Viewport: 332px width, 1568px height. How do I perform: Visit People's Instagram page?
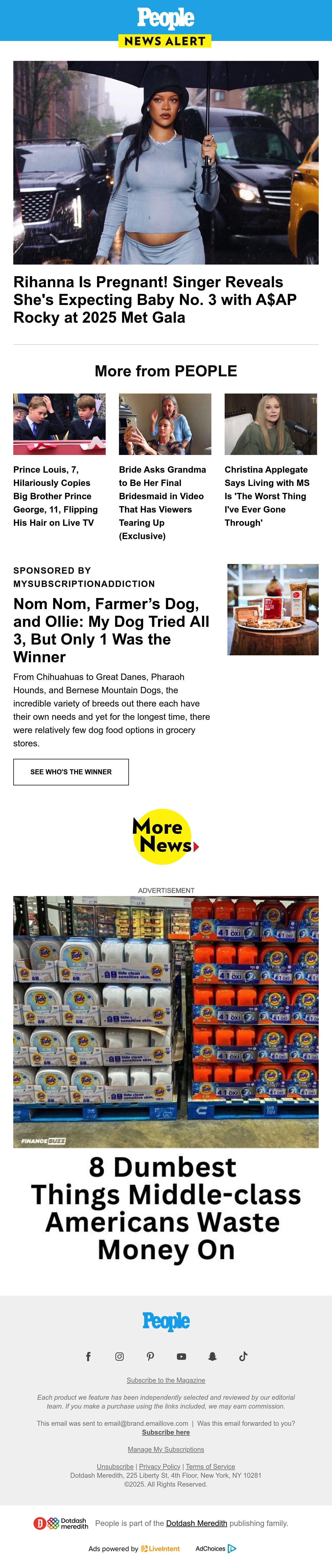pyautogui.click(x=120, y=1356)
